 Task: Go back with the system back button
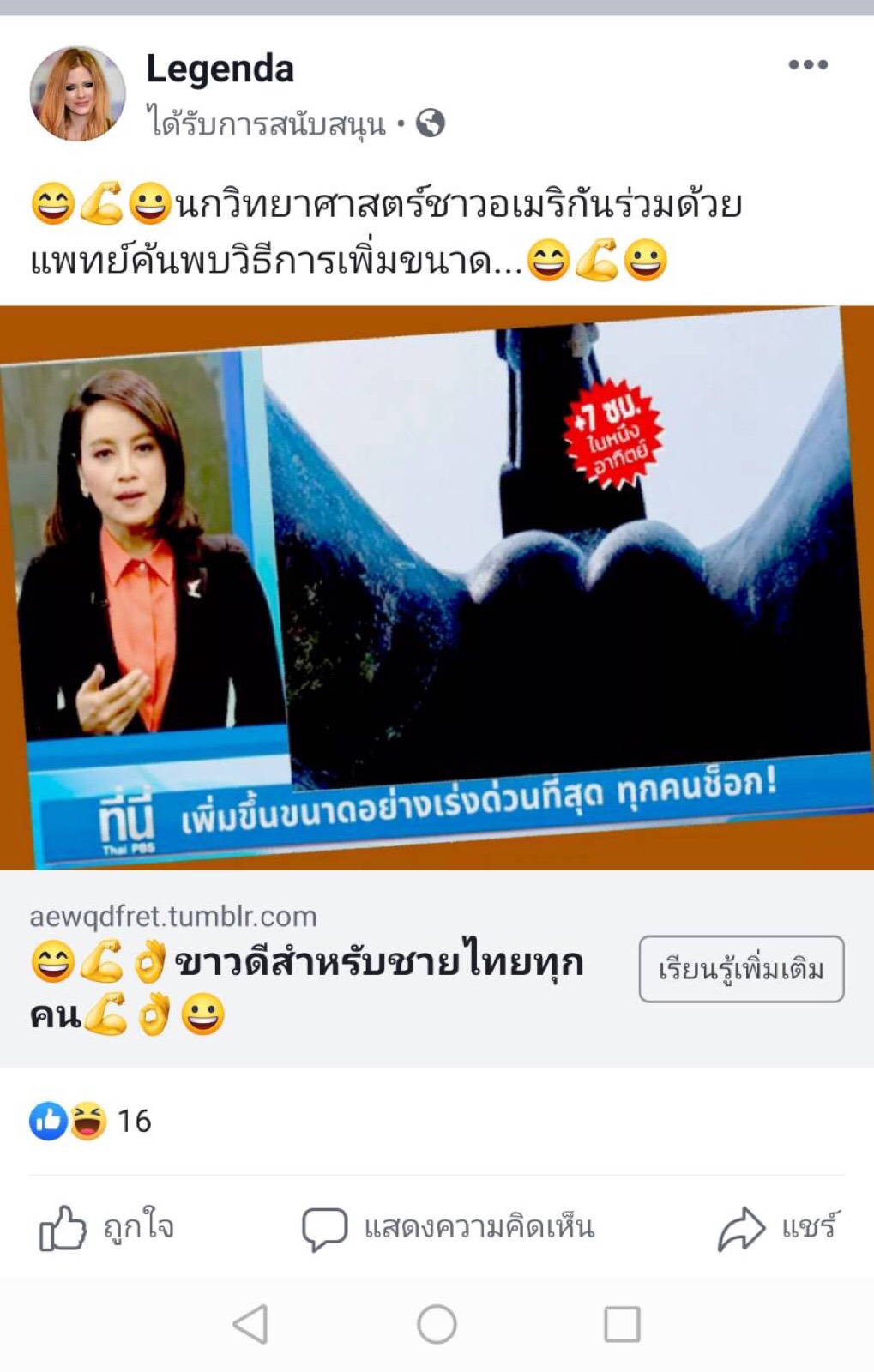pos(250,1324)
